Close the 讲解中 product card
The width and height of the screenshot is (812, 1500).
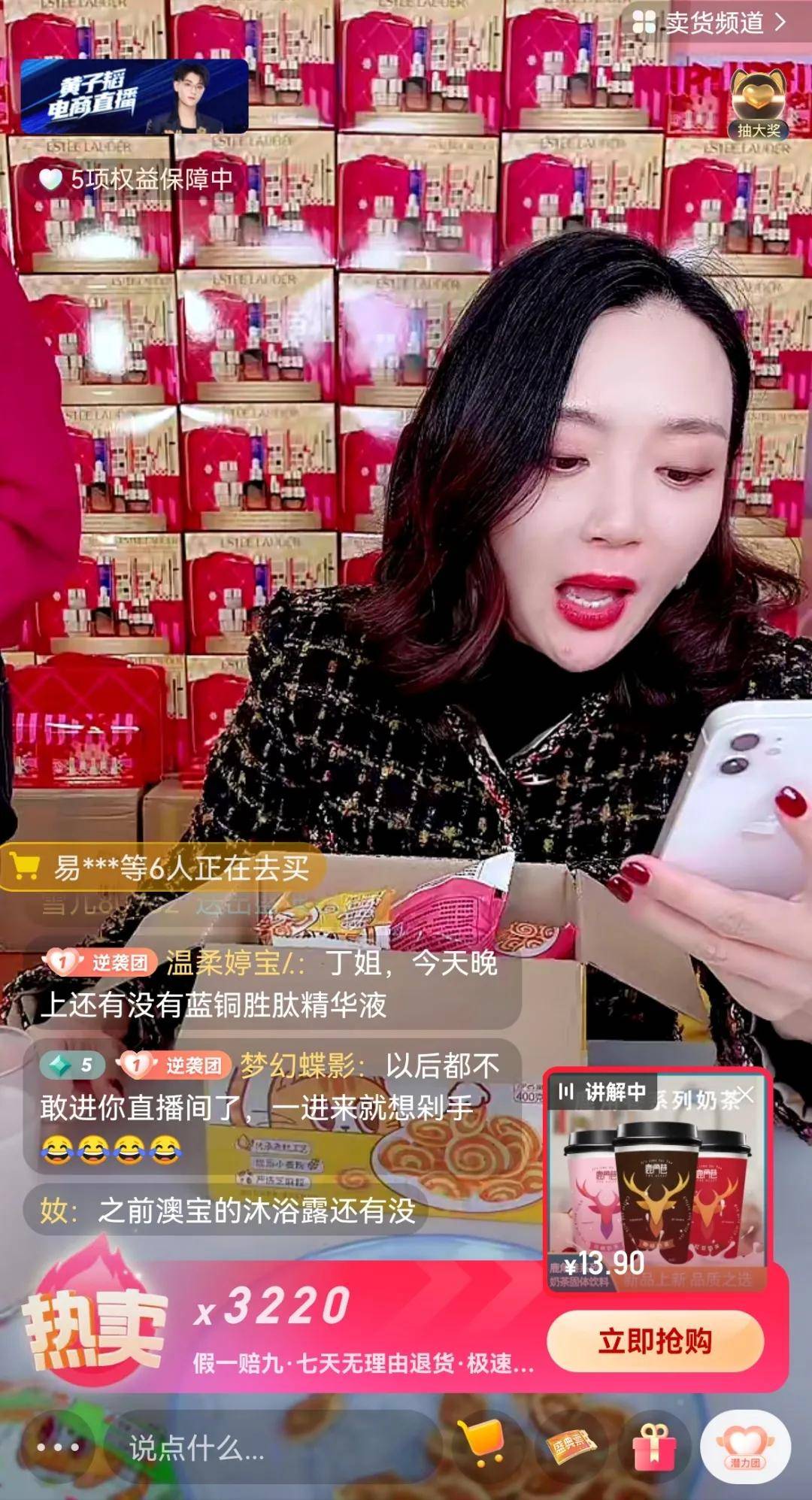[x=745, y=1094]
